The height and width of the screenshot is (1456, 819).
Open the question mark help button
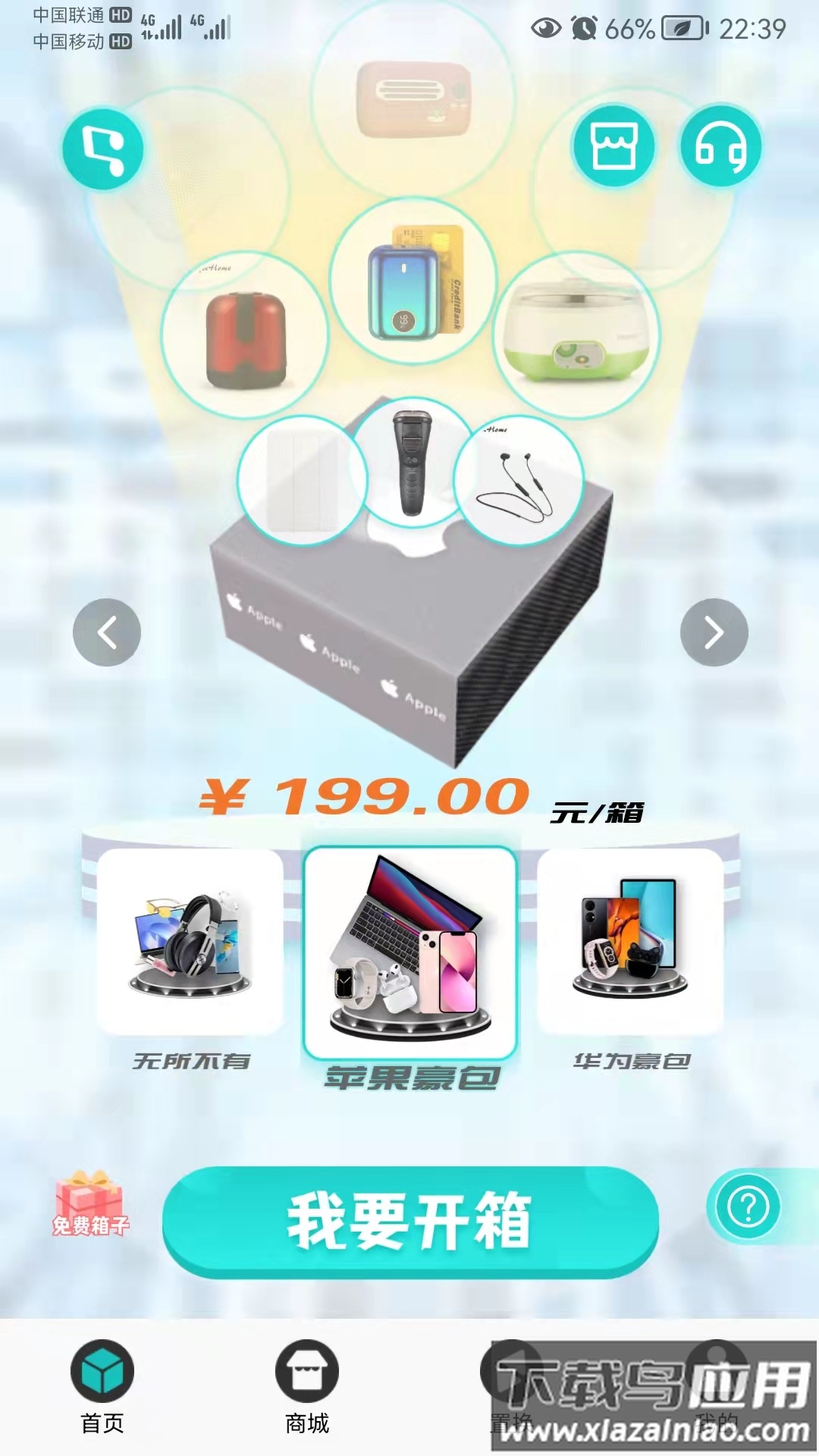pyautogui.click(x=748, y=1207)
